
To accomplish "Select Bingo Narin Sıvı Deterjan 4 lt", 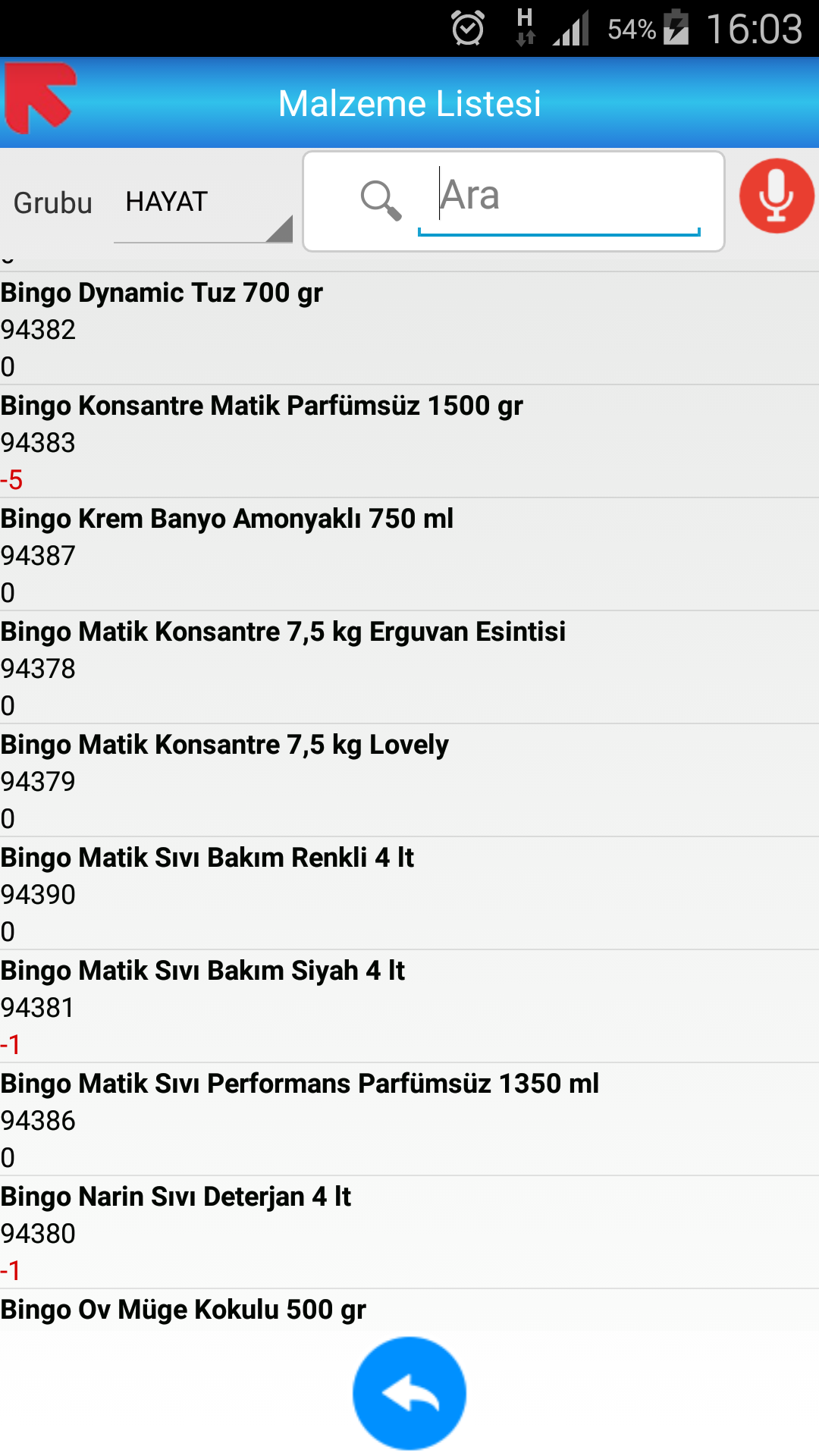I will coord(409,1232).
